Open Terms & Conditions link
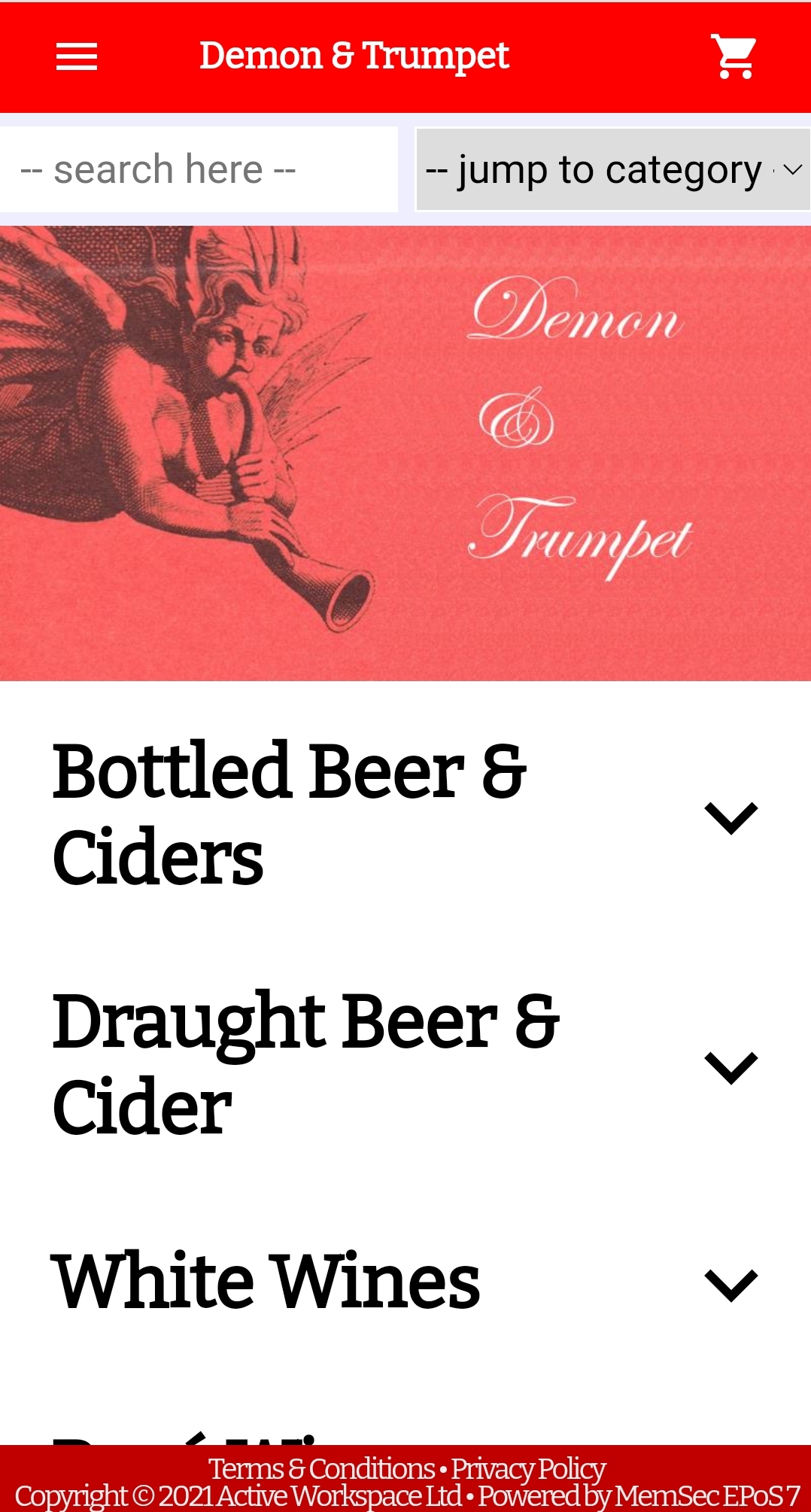 click(321, 1468)
